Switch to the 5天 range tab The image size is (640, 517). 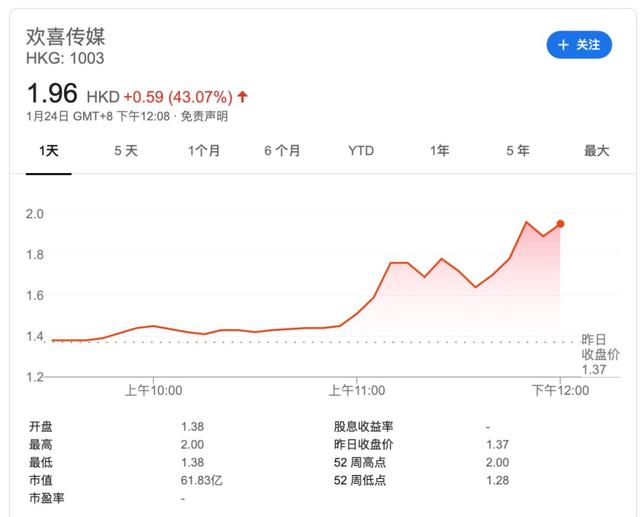pos(126,151)
